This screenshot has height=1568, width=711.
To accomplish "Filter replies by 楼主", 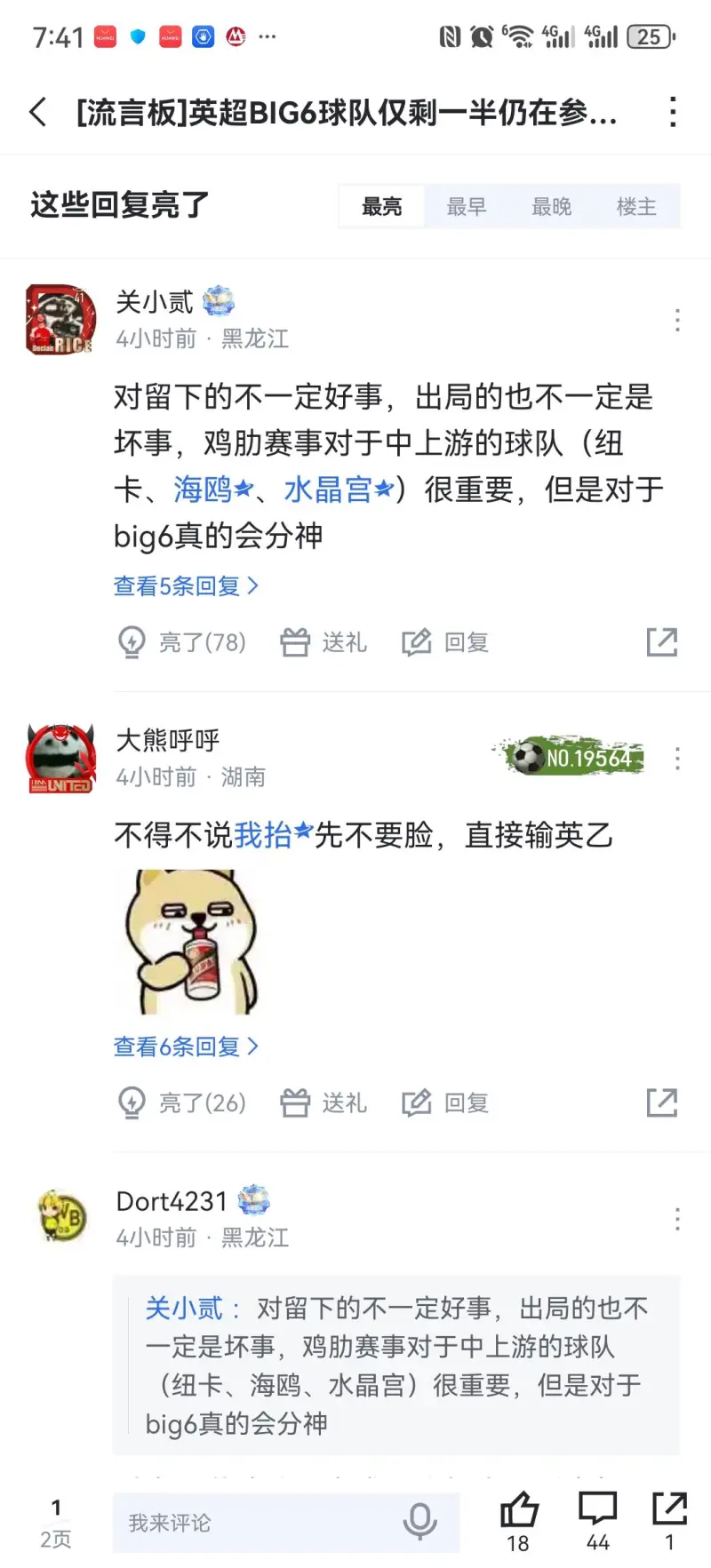I will point(636,207).
